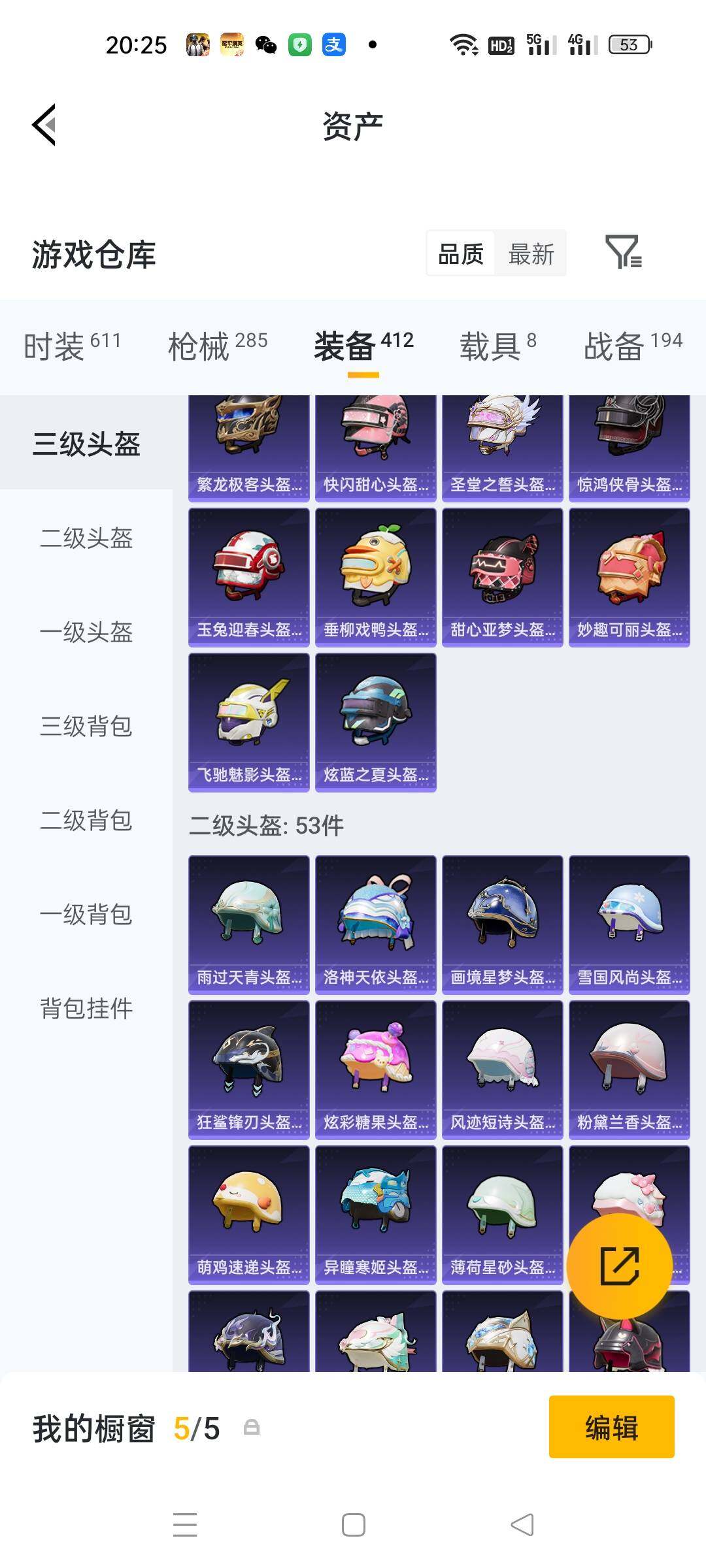Switch sorting to 最新
This screenshot has height=1568, width=706.
pyautogui.click(x=531, y=253)
